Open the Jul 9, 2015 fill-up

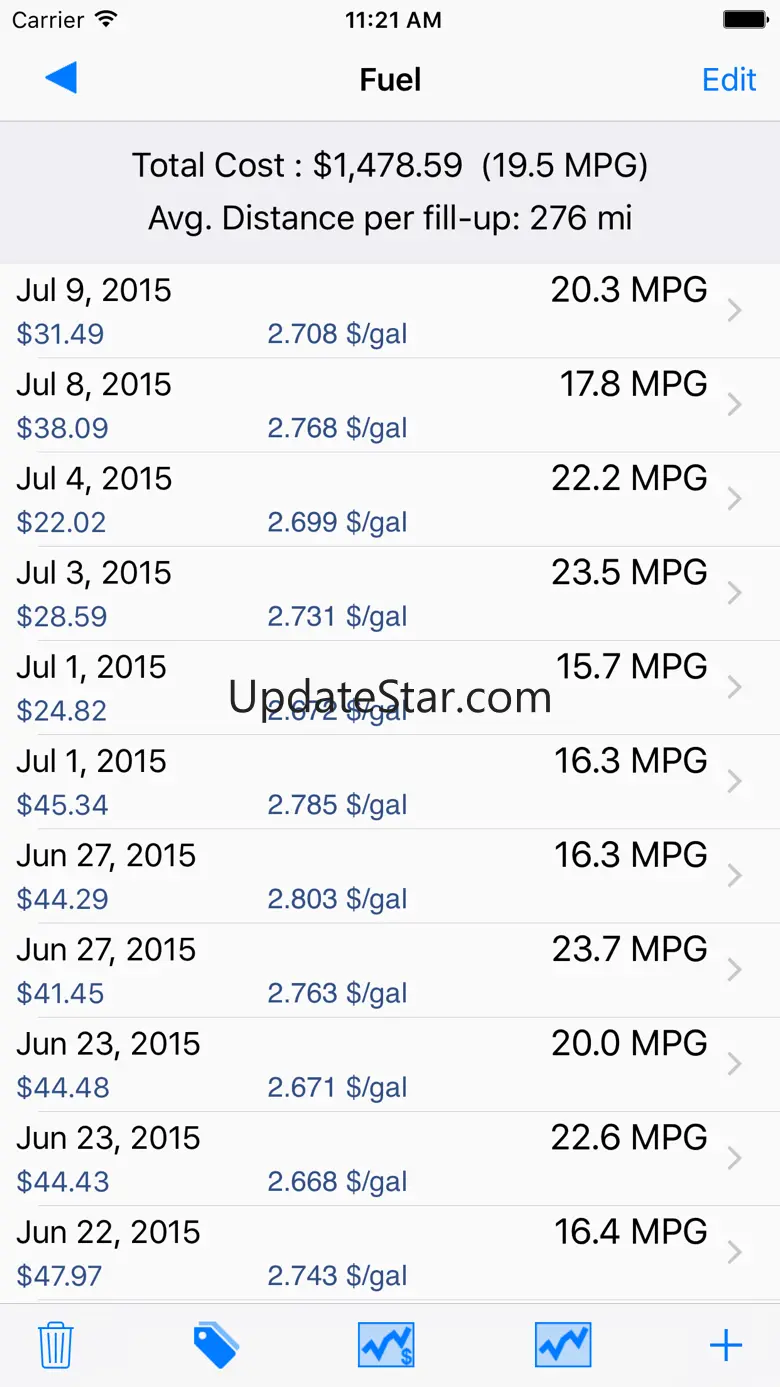tap(390, 311)
